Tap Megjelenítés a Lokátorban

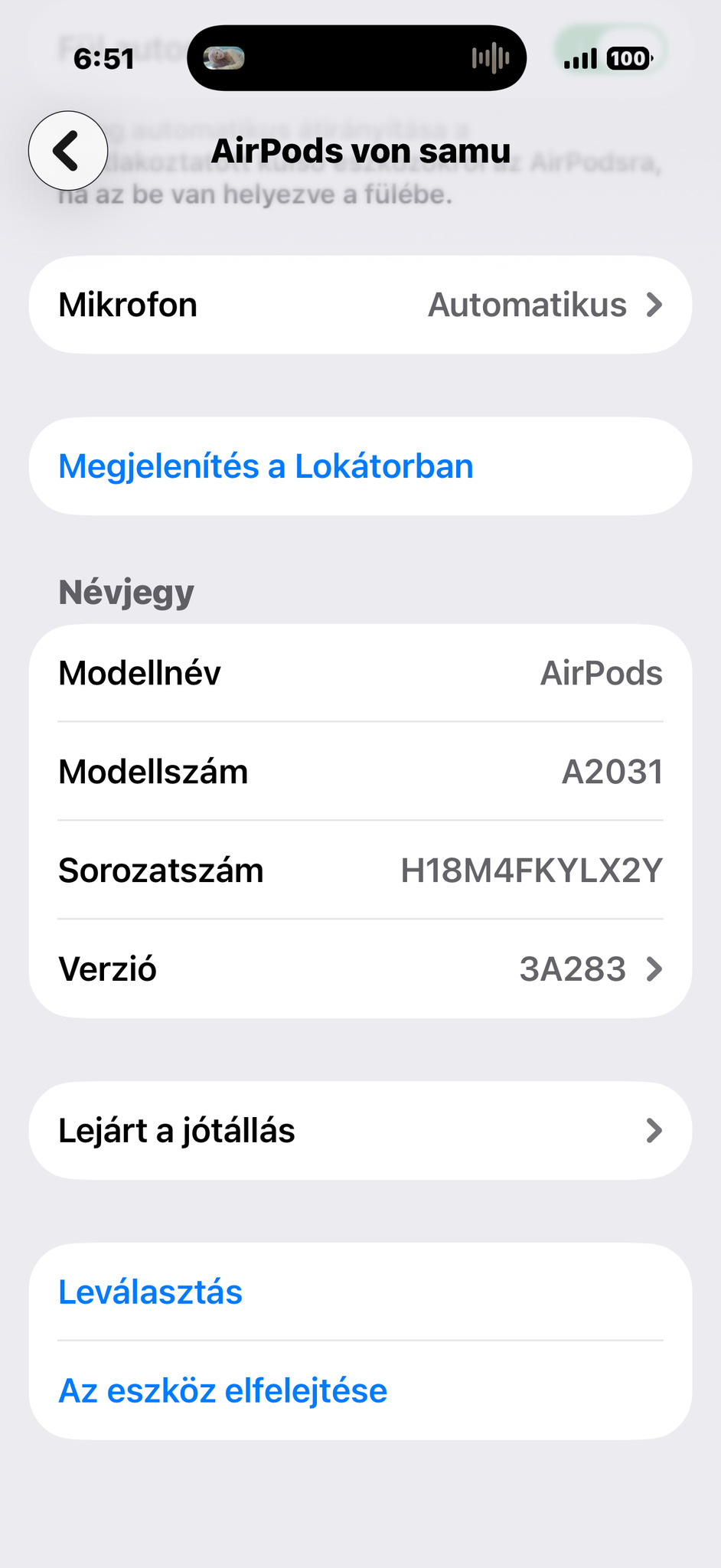266,466
